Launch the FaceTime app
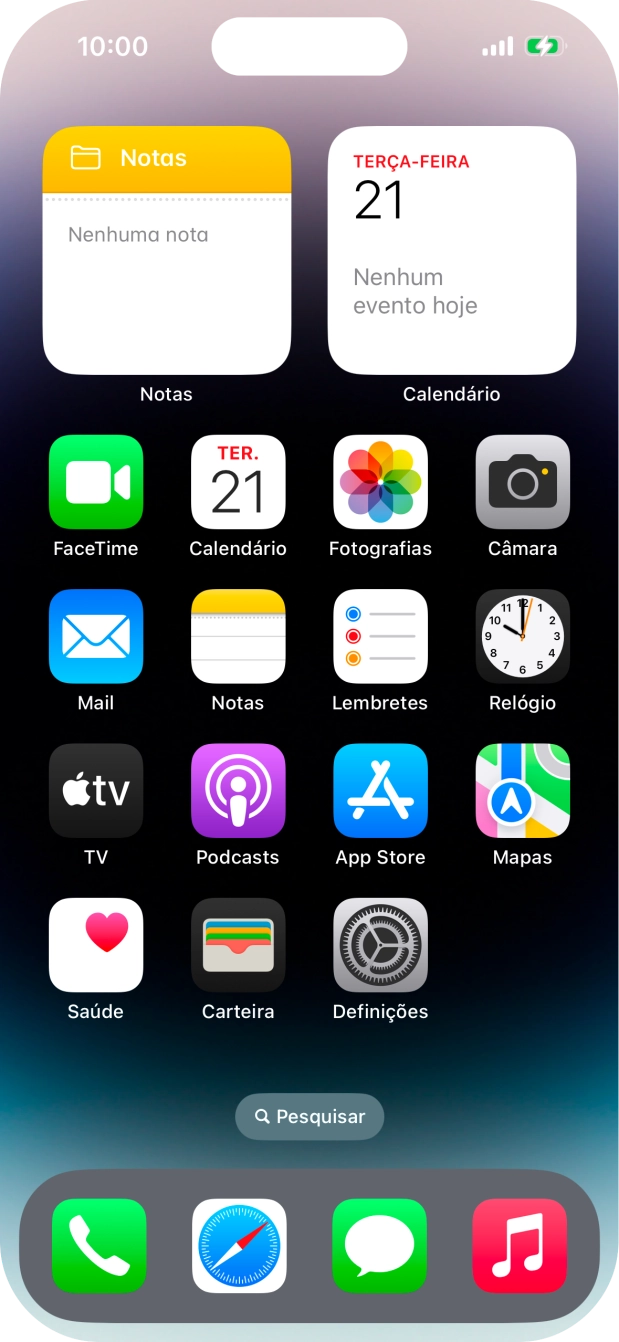 pyautogui.click(x=96, y=482)
